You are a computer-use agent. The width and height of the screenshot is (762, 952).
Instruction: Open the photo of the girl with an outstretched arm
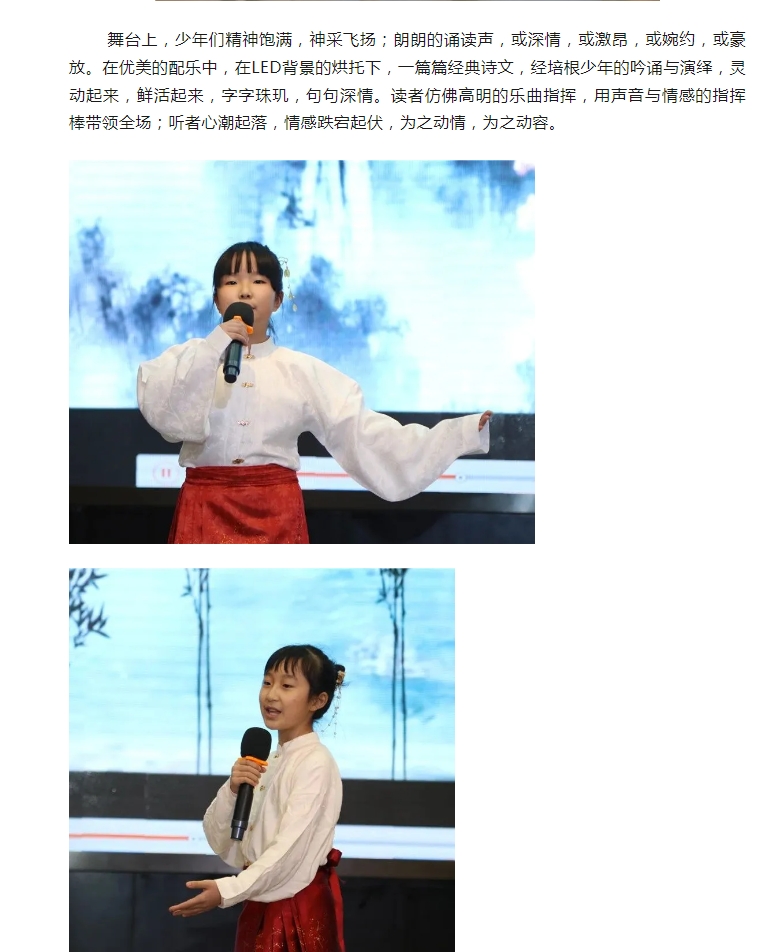[302, 352]
